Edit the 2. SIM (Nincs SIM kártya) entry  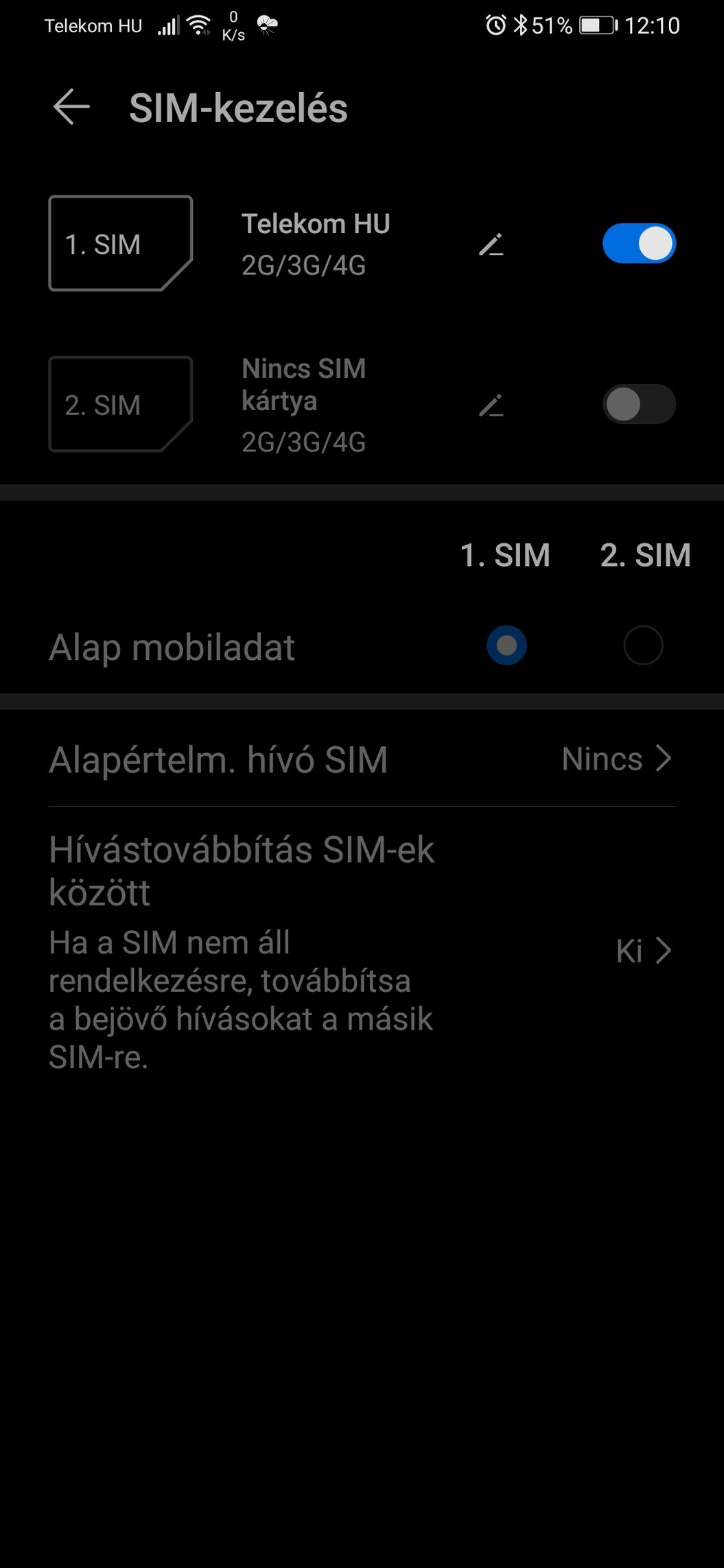491,405
